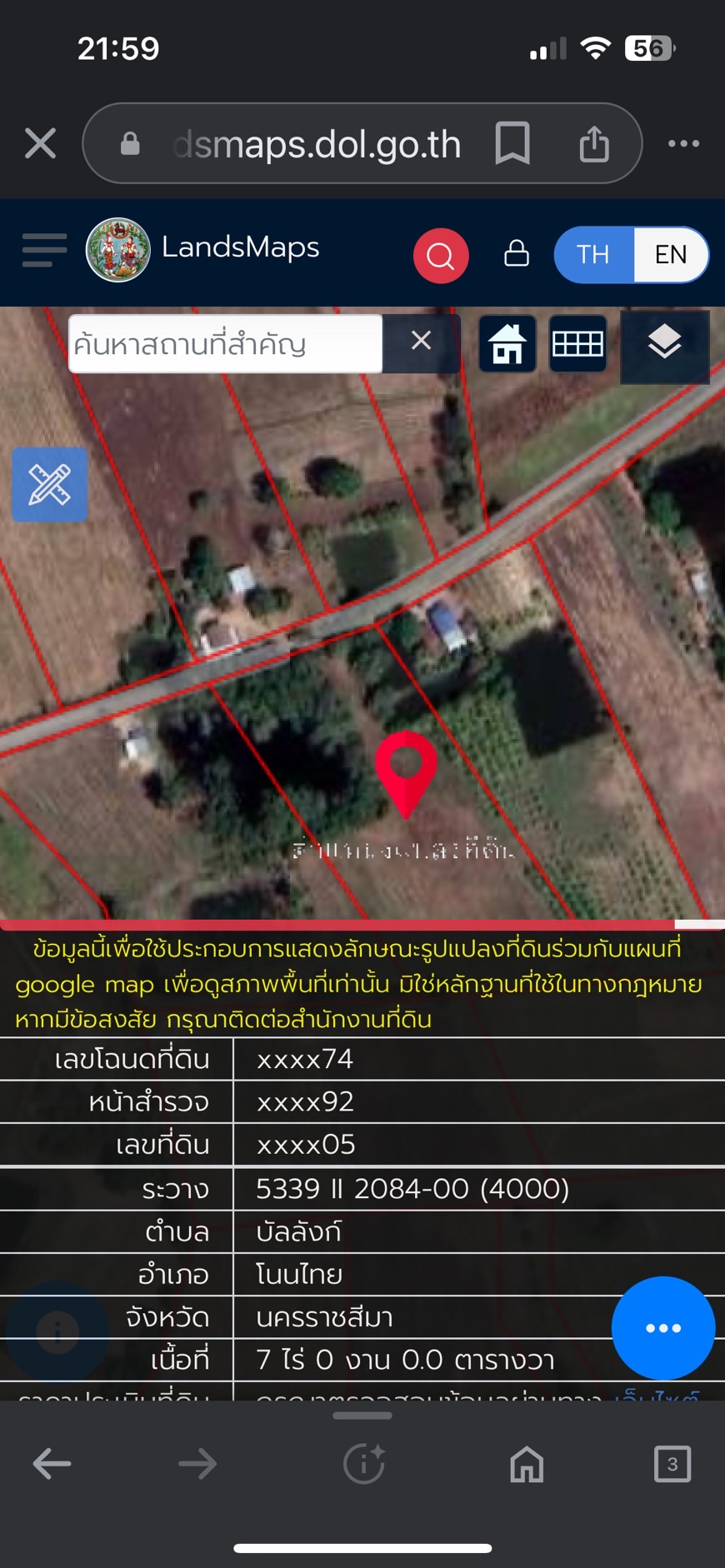Focus the ค้นหาสถานที่สำคัญ search field

click(x=225, y=343)
